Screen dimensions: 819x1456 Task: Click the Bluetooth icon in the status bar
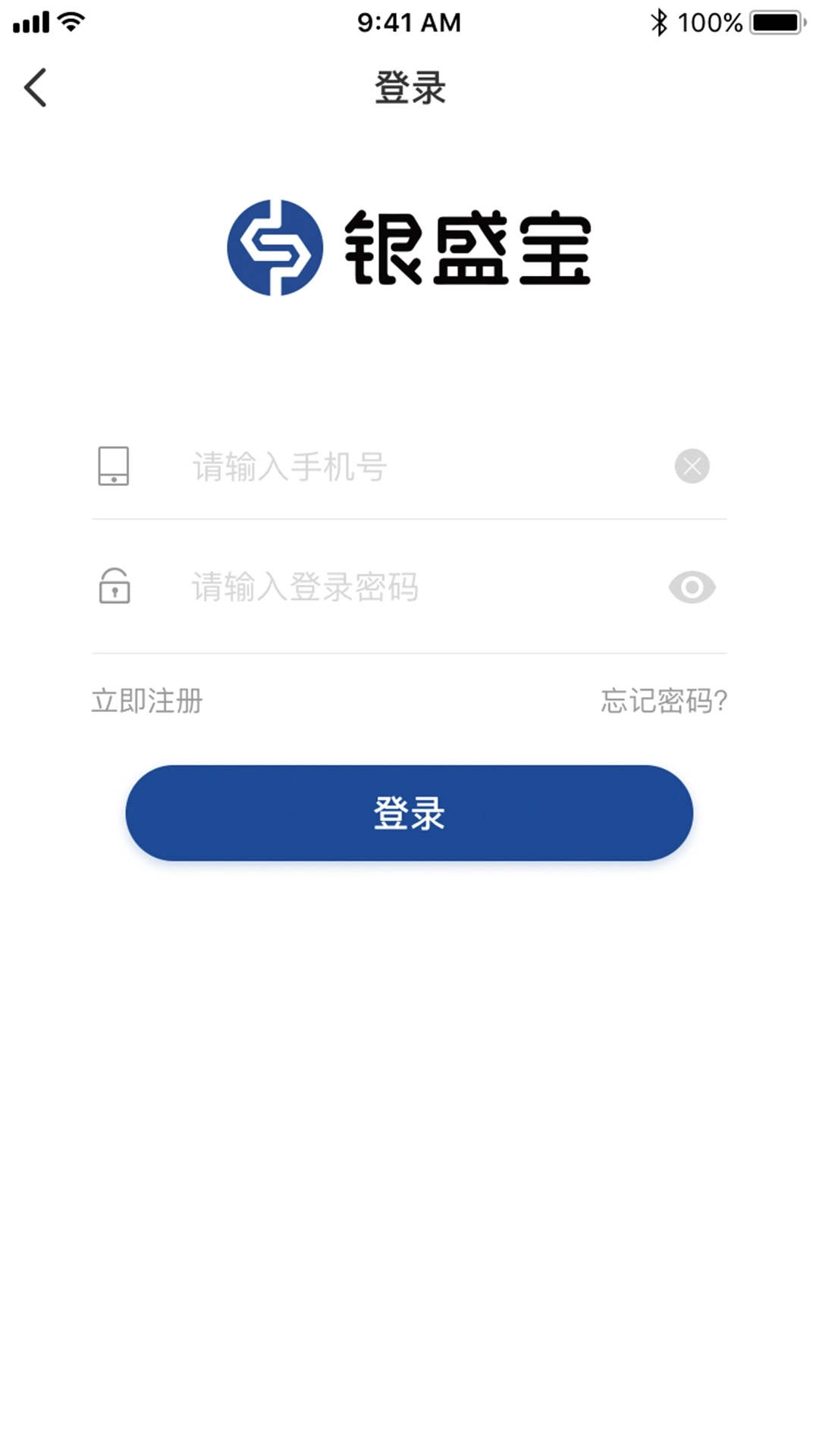pos(660,20)
